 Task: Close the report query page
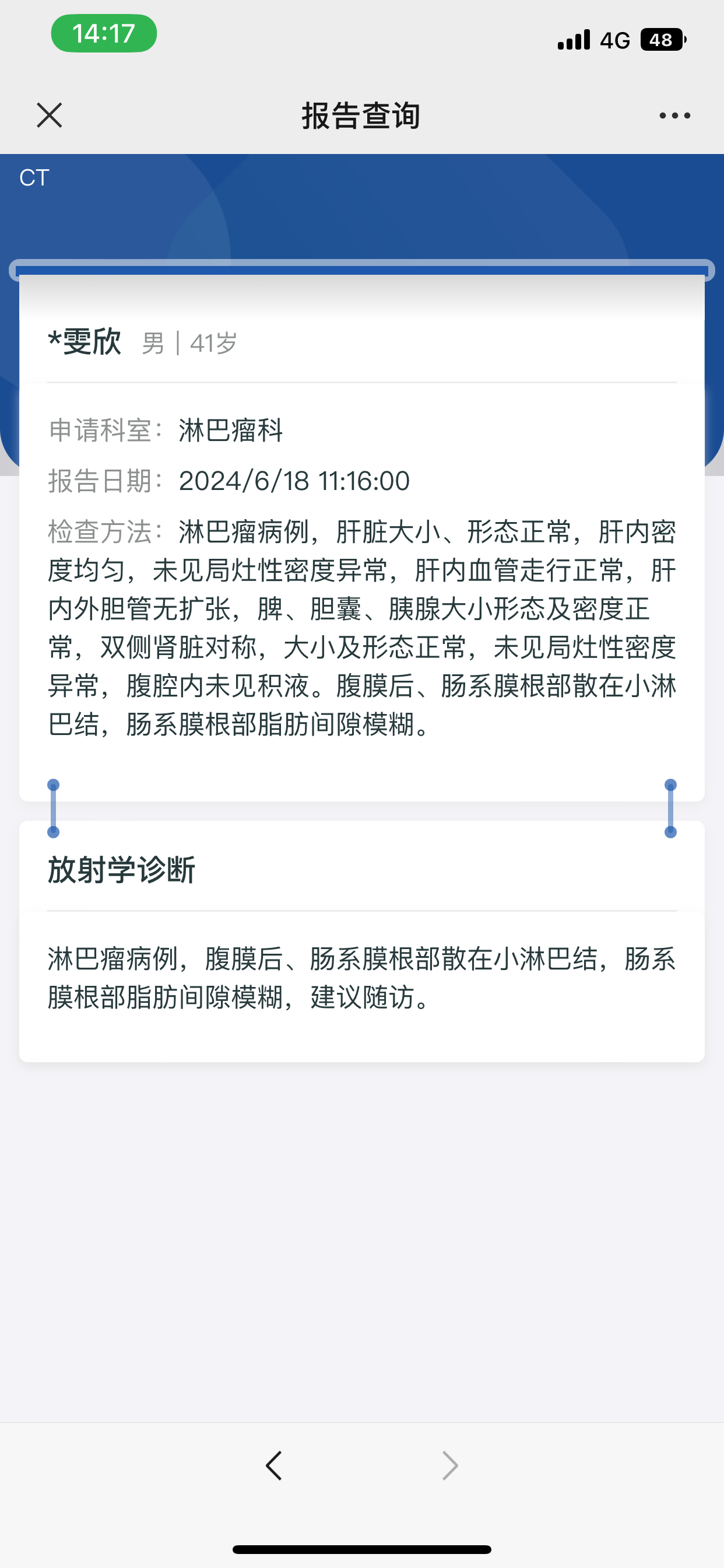click(50, 115)
